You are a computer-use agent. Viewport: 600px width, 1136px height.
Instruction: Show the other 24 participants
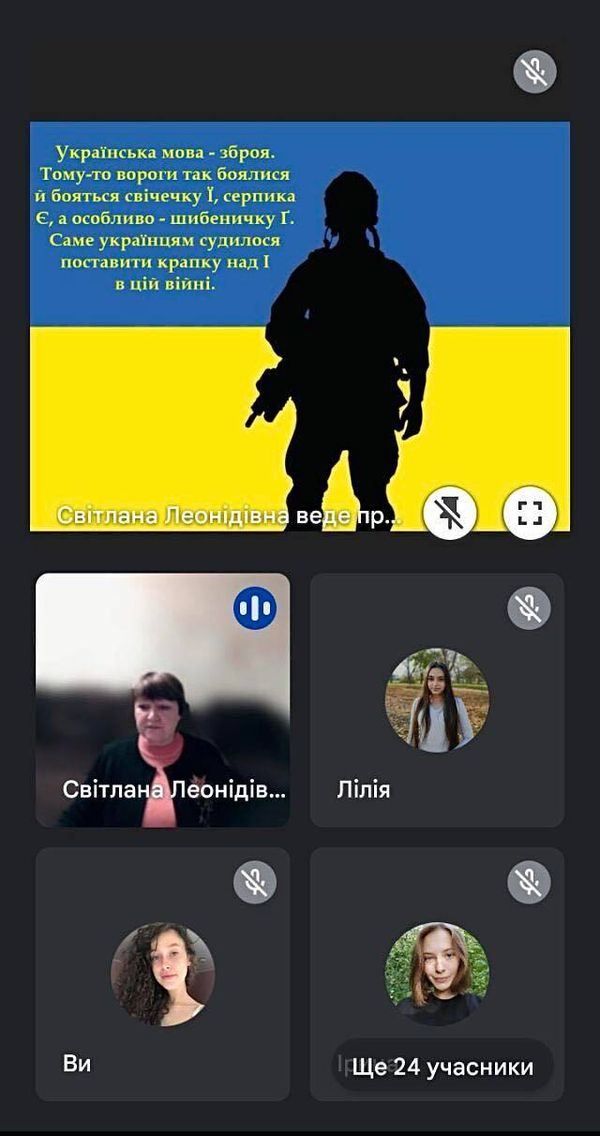[x=442, y=1067]
